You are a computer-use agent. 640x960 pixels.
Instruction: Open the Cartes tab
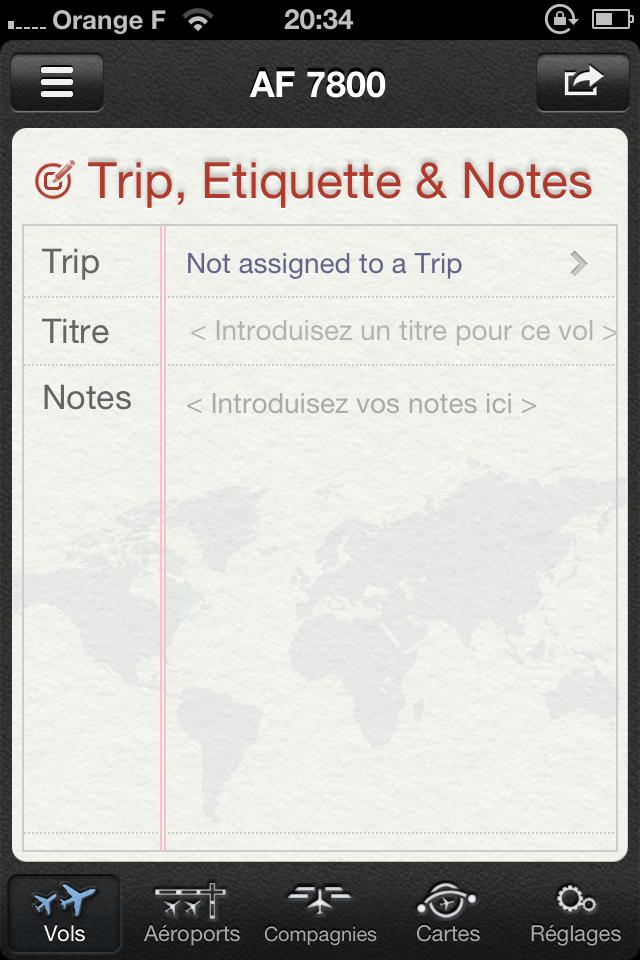pyautogui.click(x=447, y=914)
